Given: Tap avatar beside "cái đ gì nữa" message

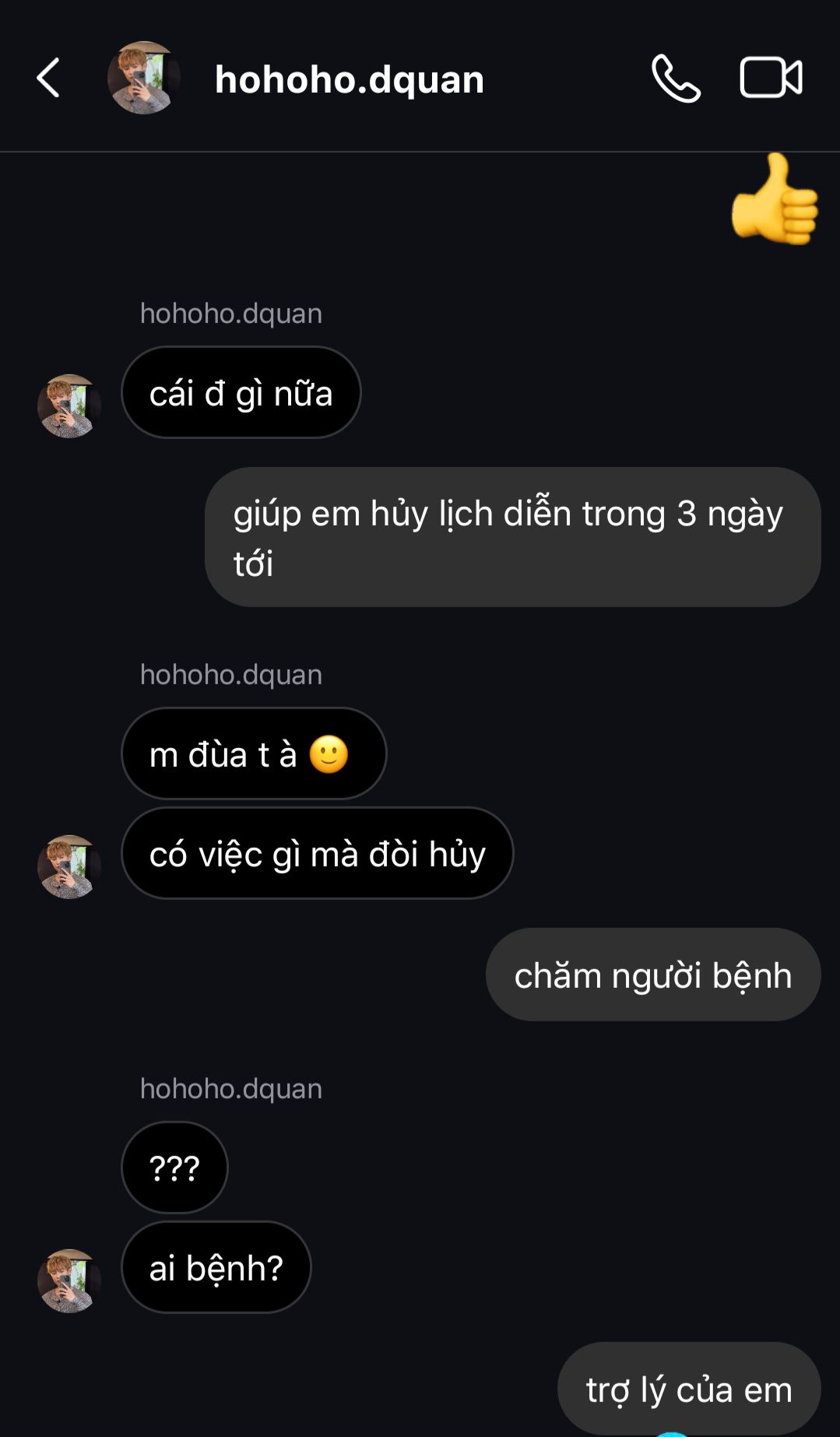Looking at the screenshot, I should coord(69,406).
